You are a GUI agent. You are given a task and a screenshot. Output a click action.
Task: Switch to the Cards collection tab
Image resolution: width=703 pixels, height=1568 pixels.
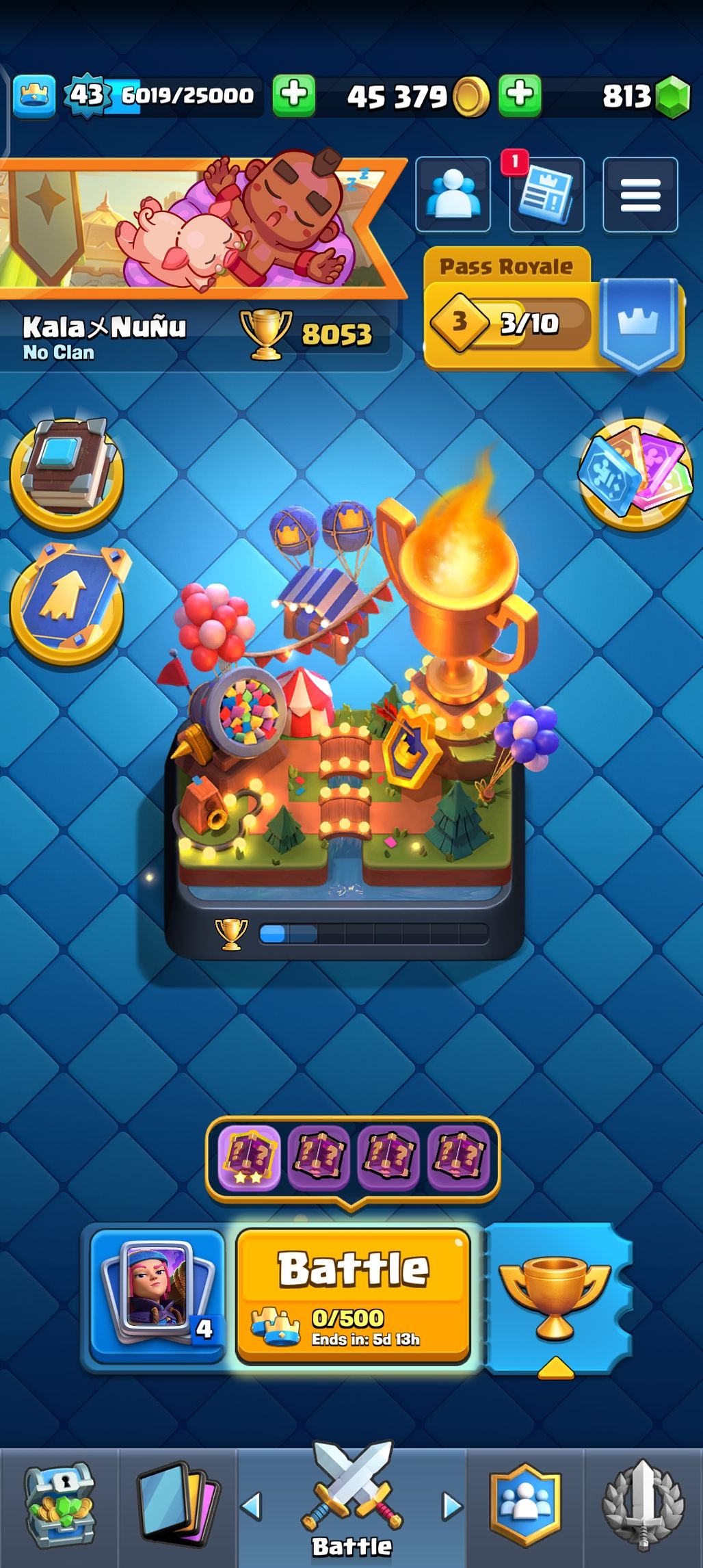tap(178, 1505)
